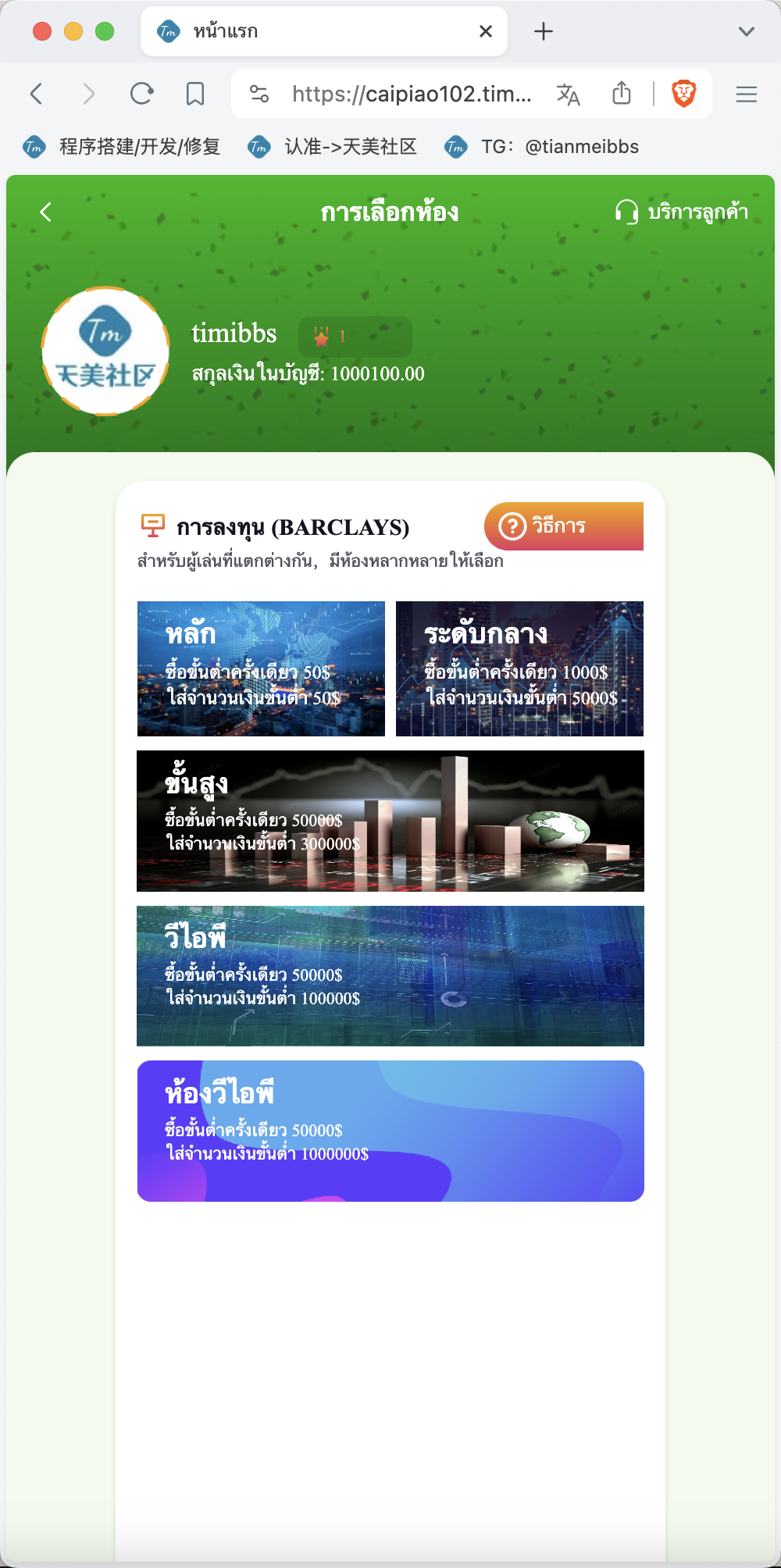Open the TG: @tianmeibbs bookmark
781x1568 pixels.
tap(542, 147)
